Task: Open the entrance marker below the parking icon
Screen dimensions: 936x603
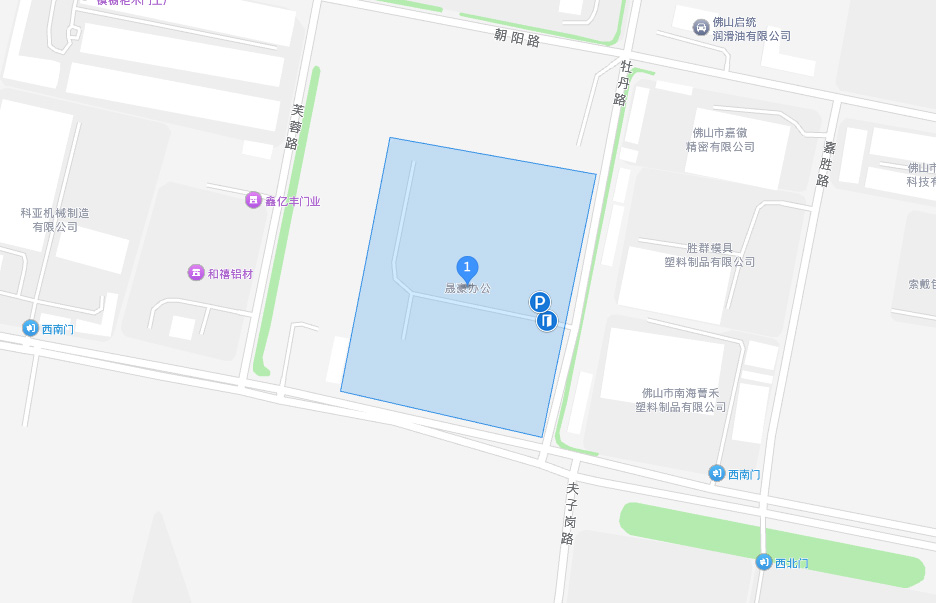Action: (546, 321)
